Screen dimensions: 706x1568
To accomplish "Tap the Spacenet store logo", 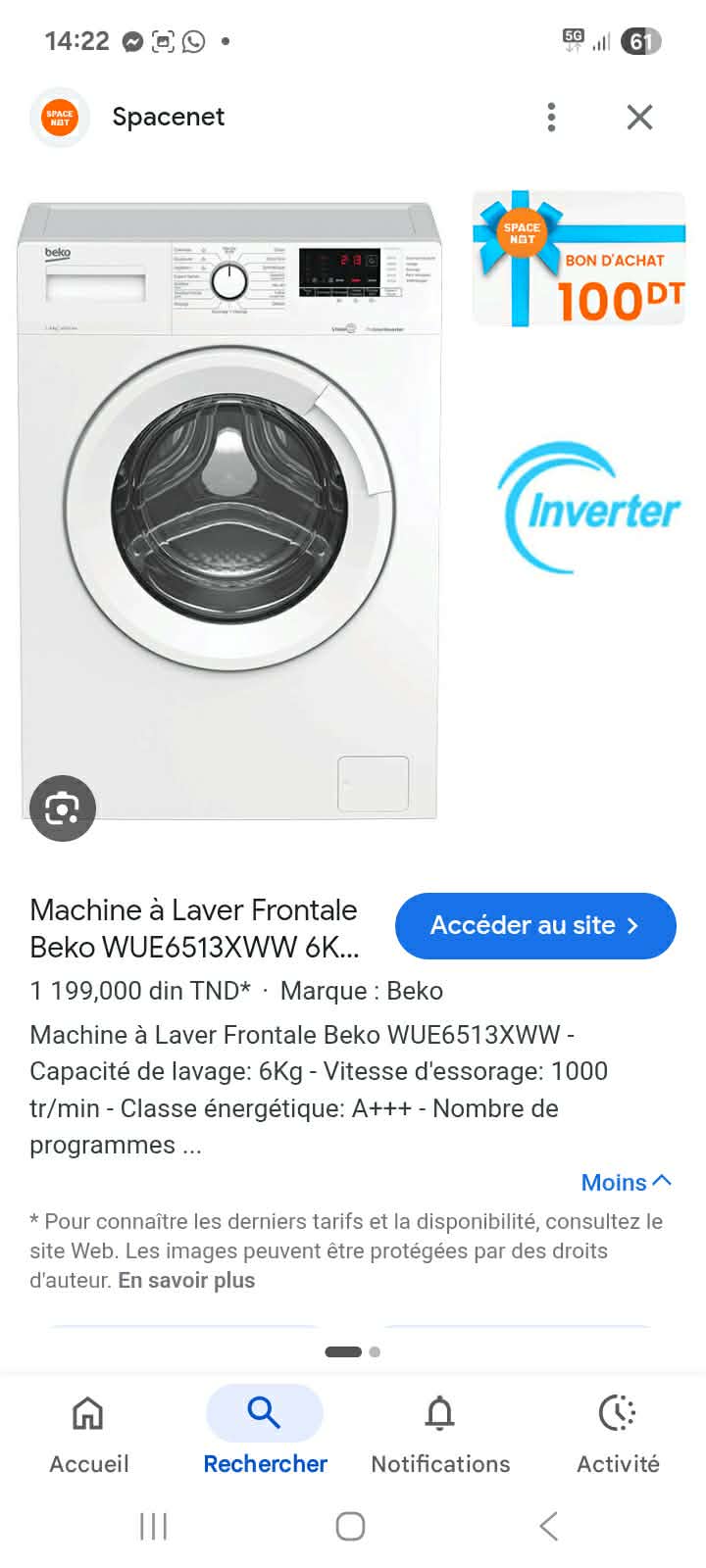I will 60,117.
